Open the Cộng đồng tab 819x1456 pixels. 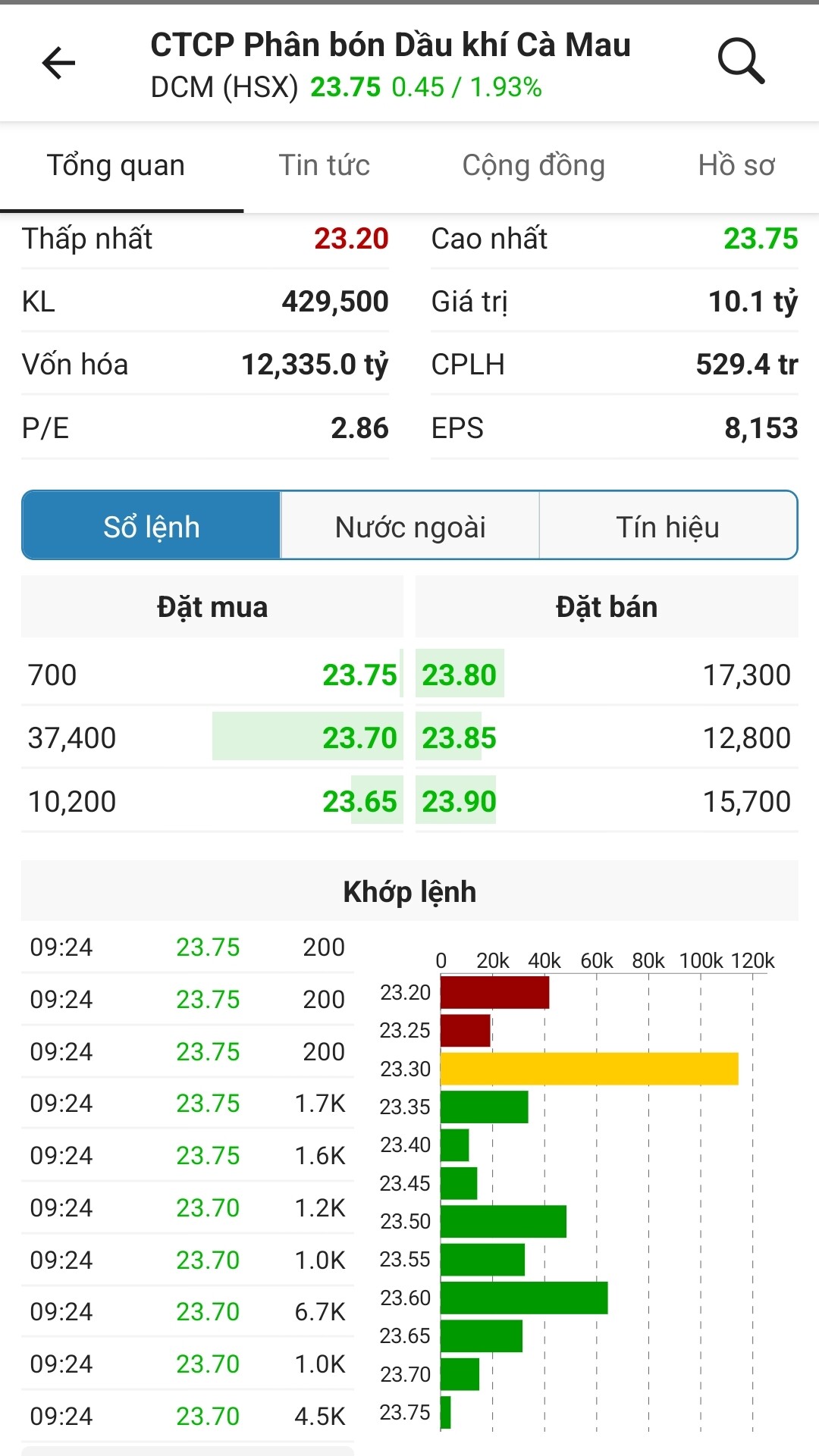[x=533, y=165]
